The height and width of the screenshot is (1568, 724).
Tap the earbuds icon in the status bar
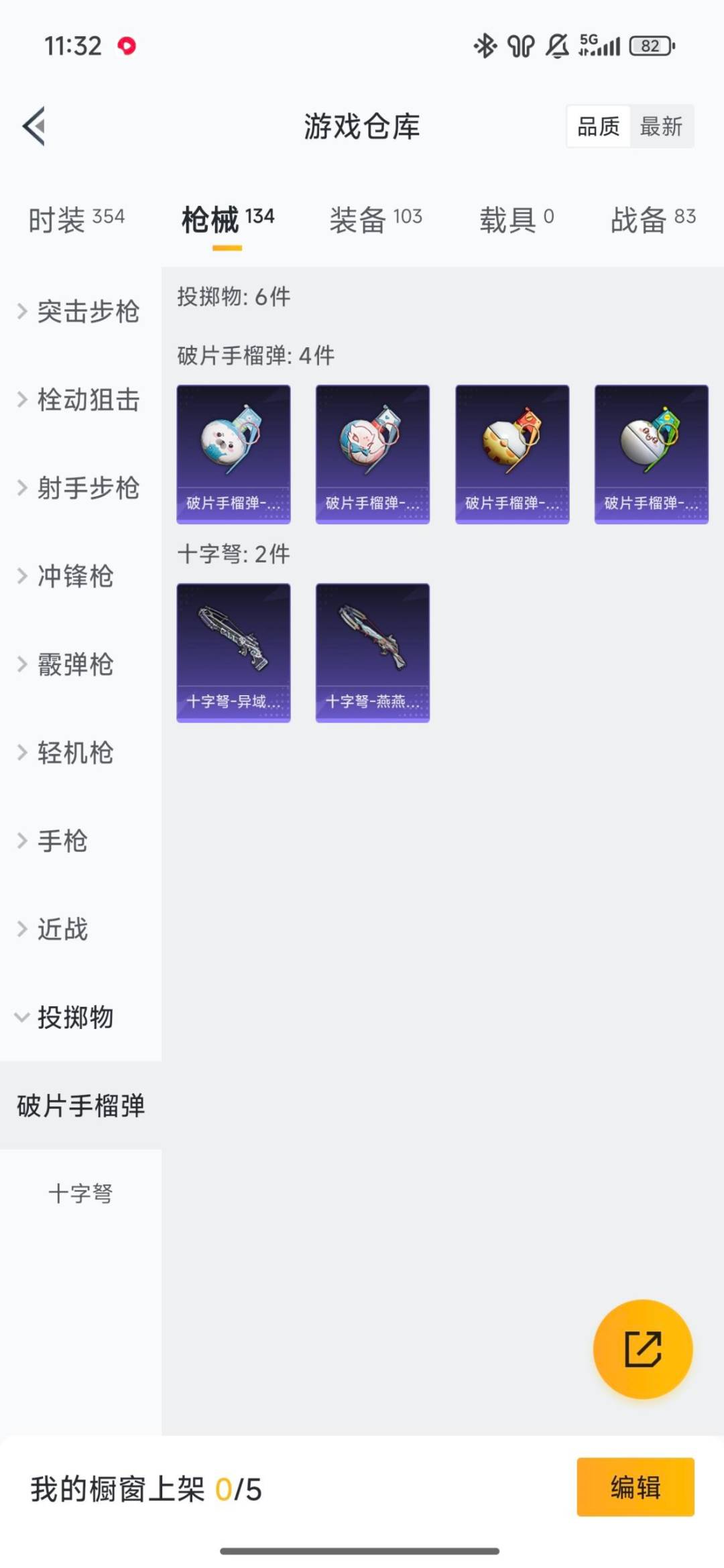pos(522,46)
